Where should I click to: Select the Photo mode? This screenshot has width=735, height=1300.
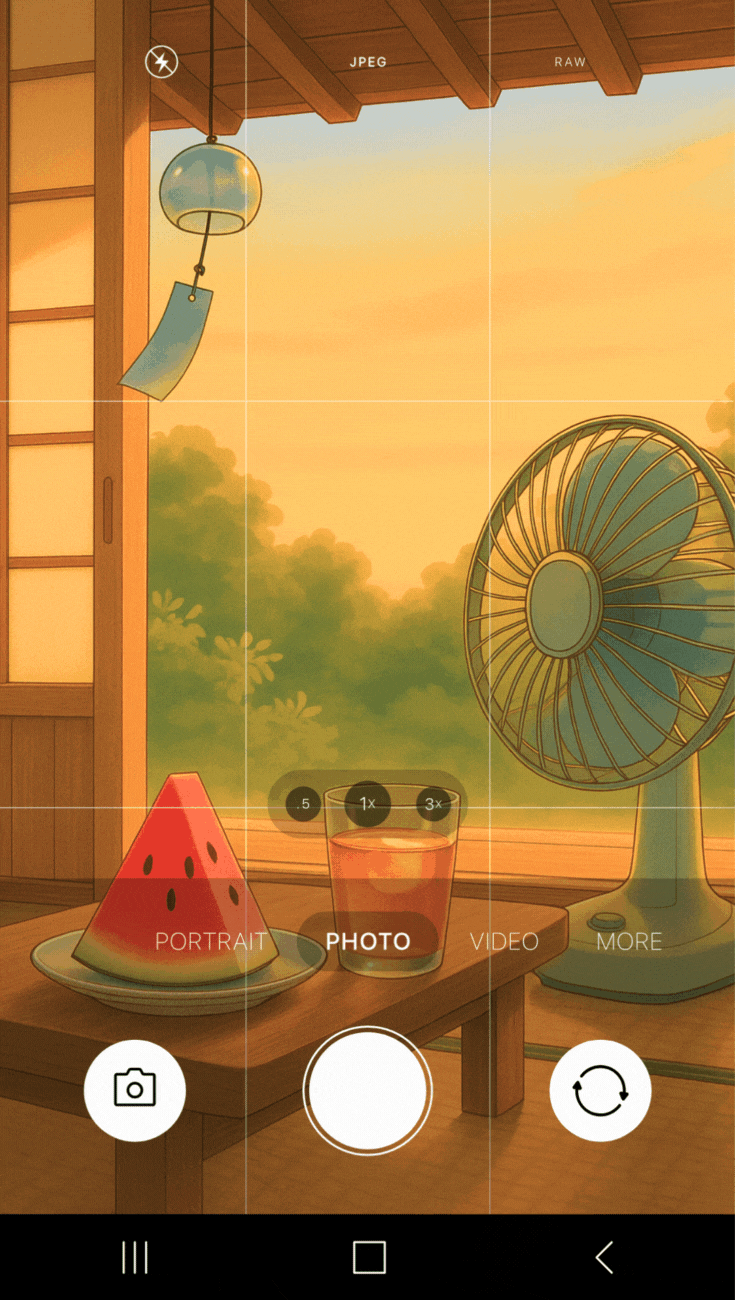click(x=368, y=941)
